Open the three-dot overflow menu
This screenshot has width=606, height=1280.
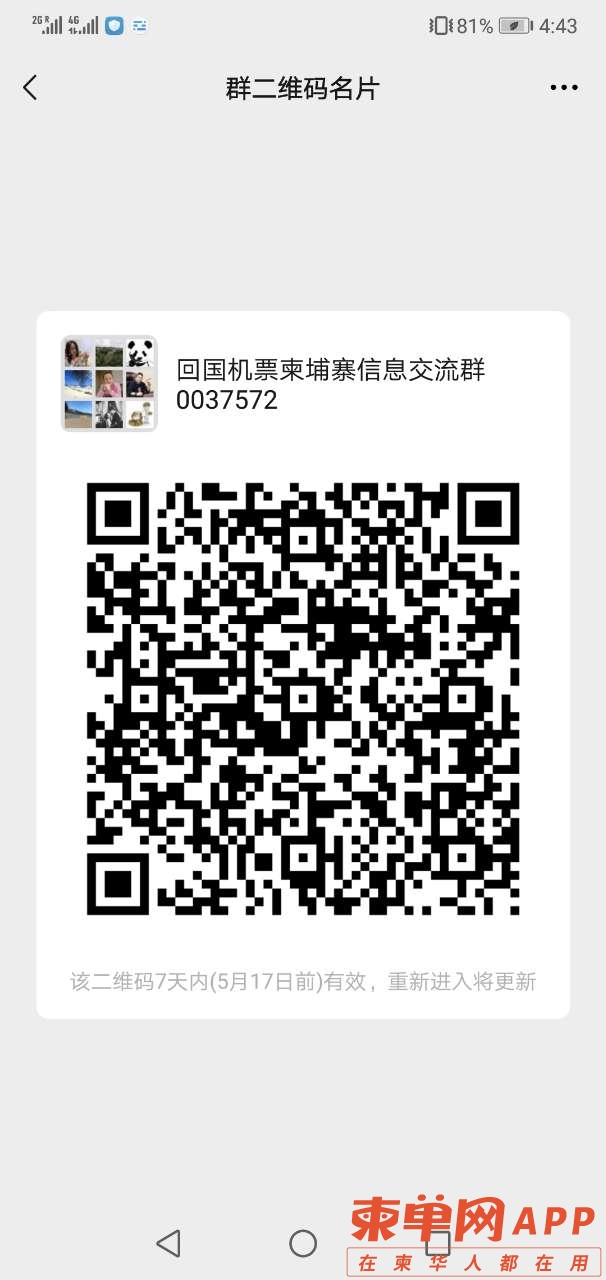pyautogui.click(x=564, y=88)
